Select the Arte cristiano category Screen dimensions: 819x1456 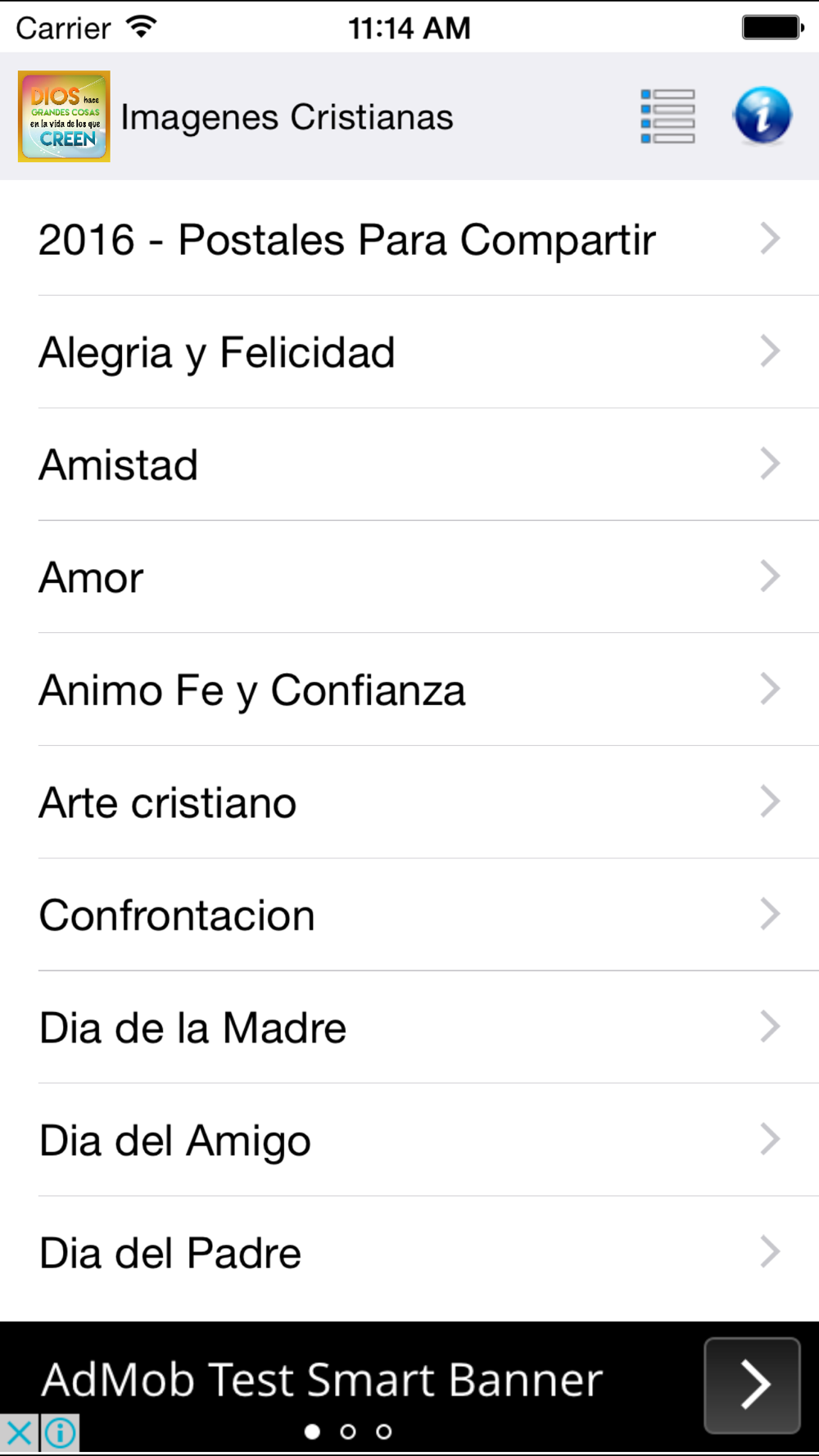tap(409, 803)
